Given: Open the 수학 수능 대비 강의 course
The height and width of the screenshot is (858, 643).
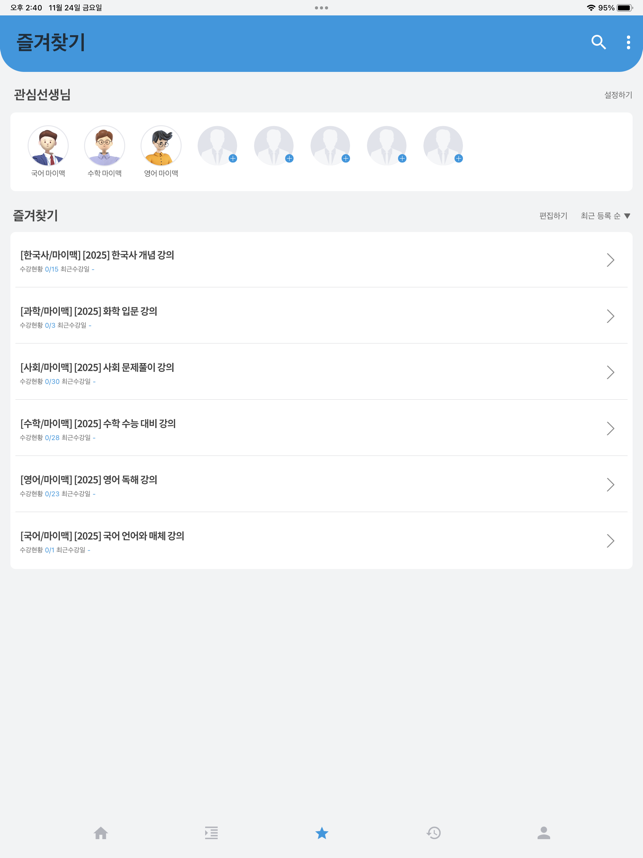Looking at the screenshot, I should click(320, 428).
